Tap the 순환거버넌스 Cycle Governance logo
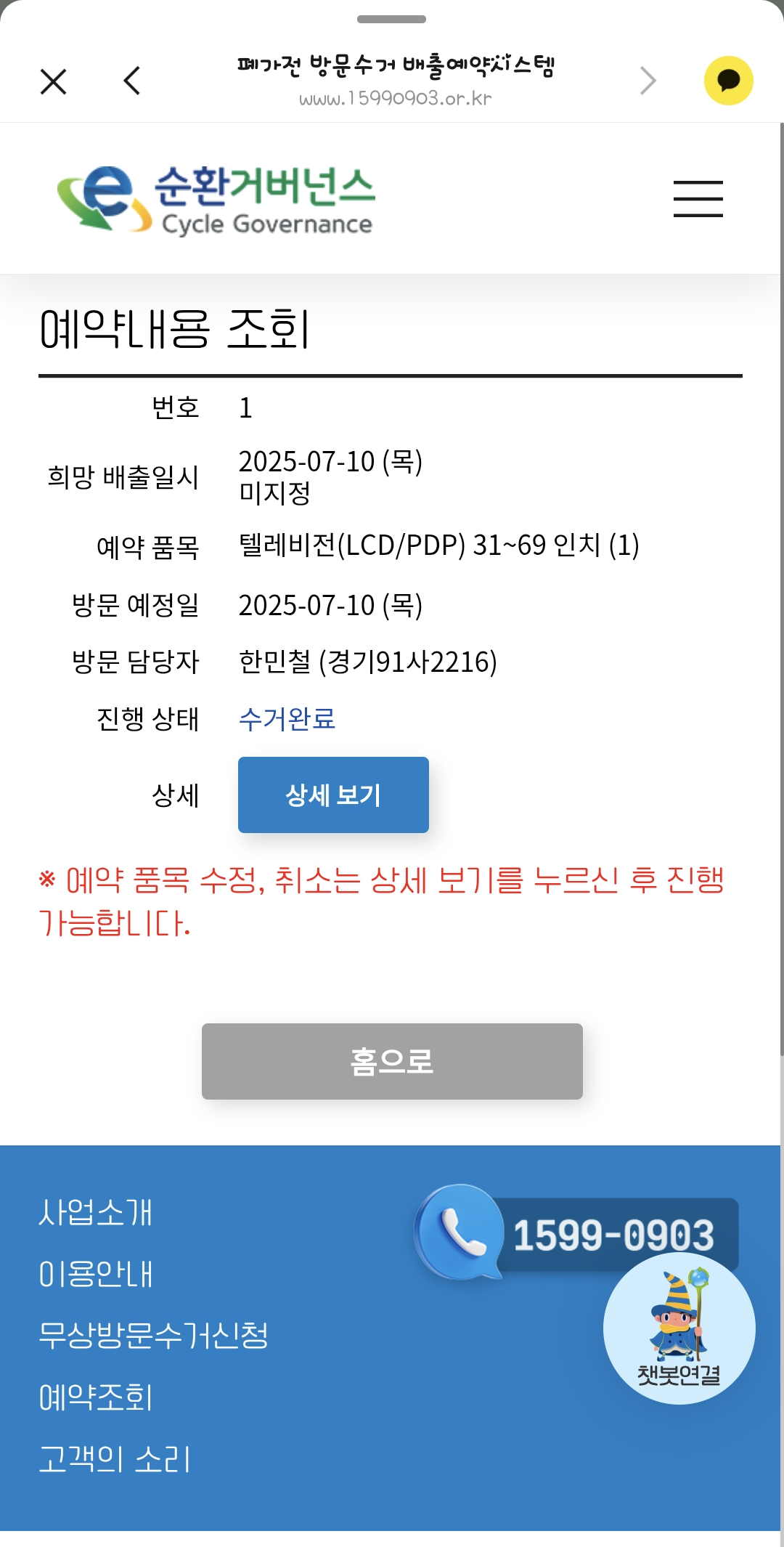784x1547 pixels. [x=216, y=200]
